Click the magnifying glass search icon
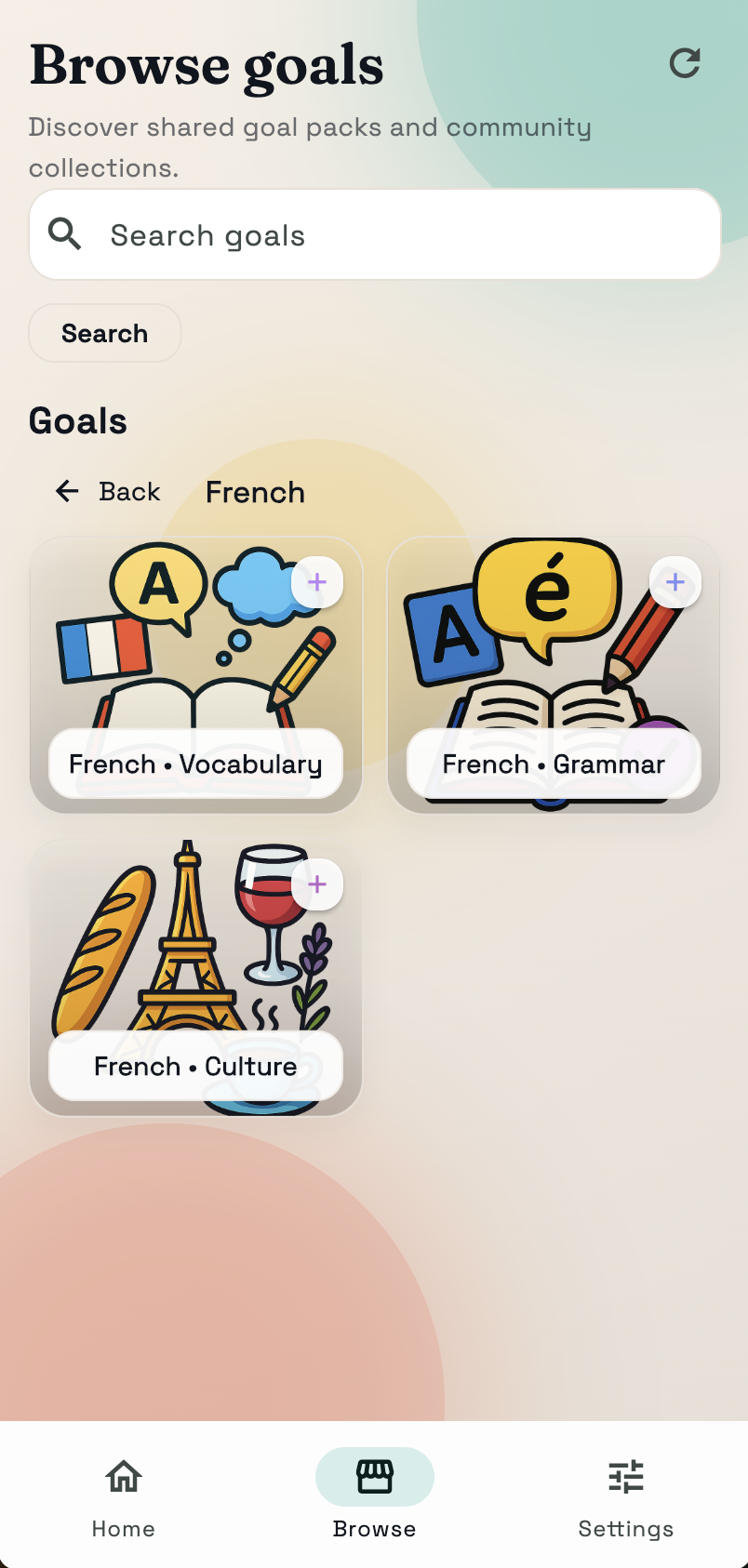This screenshot has width=748, height=1568. click(64, 233)
